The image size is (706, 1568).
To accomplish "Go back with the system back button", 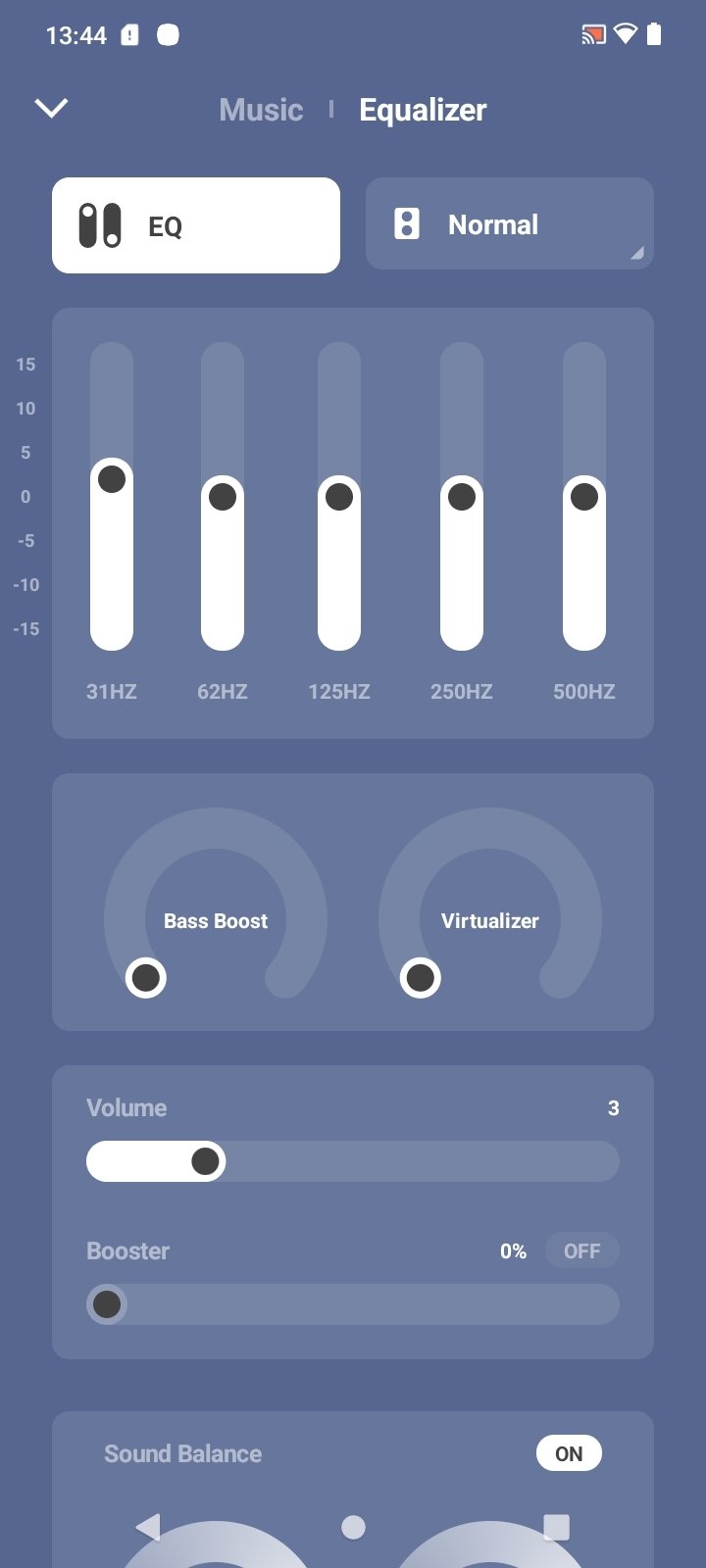I will click(147, 1527).
